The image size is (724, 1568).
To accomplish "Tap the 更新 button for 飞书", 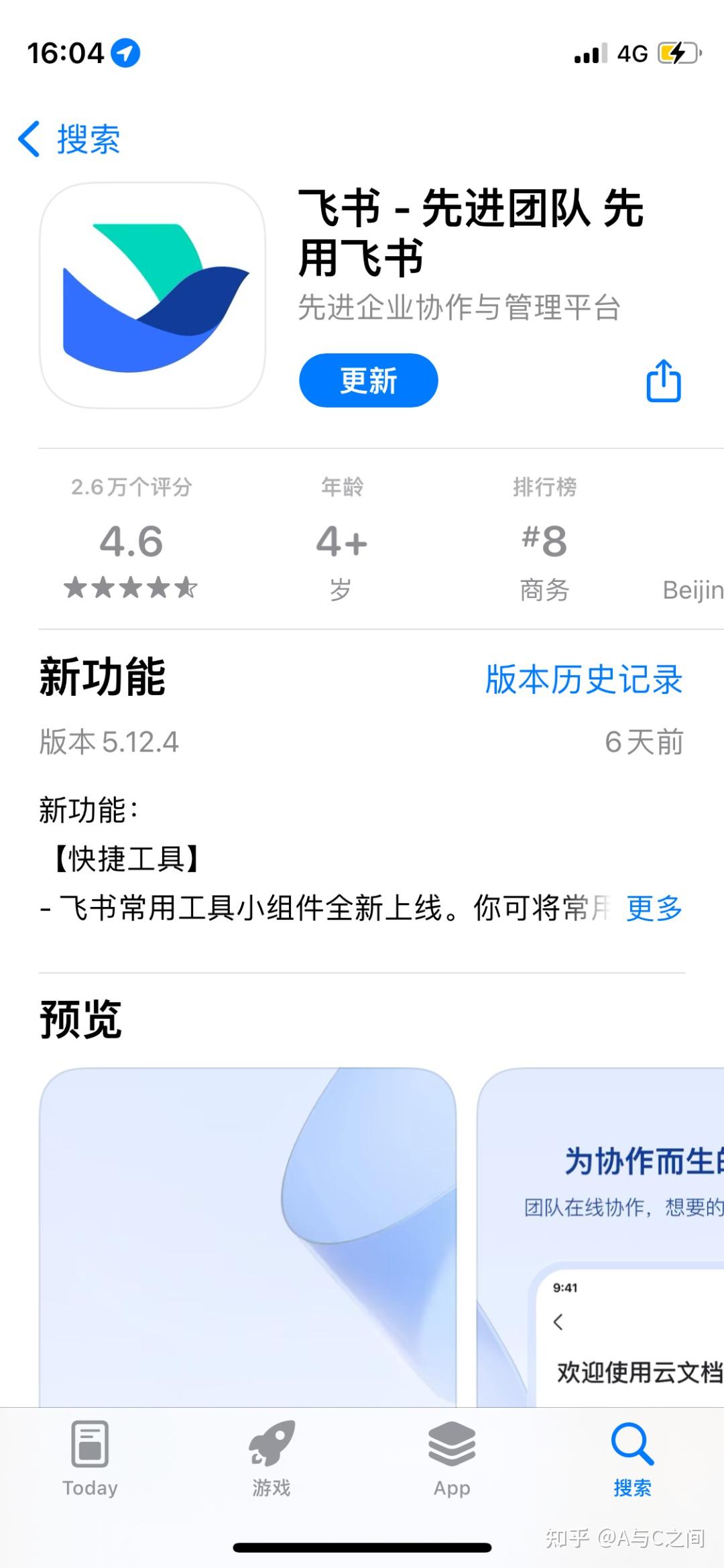I will [x=368, y=380].
